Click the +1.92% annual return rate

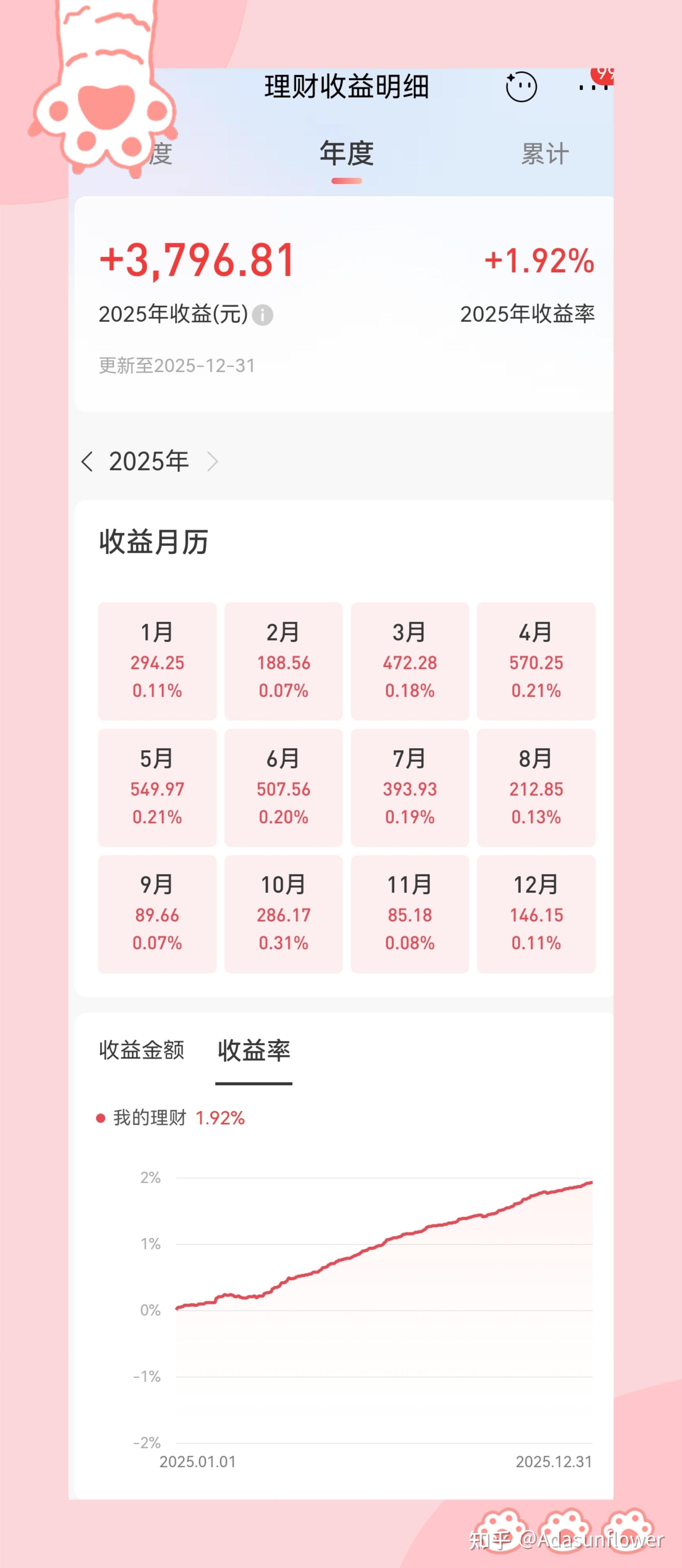click(538, 260)
